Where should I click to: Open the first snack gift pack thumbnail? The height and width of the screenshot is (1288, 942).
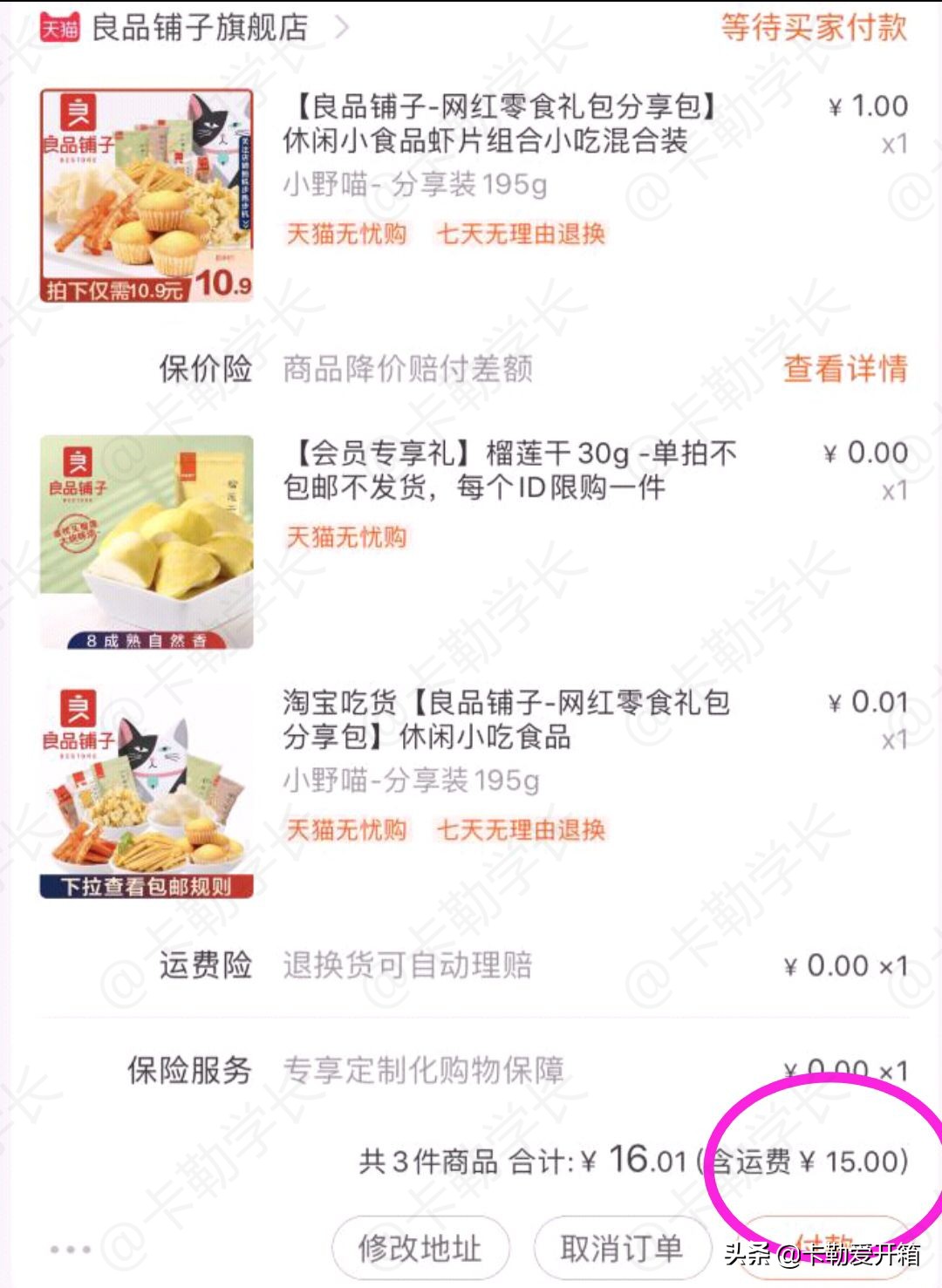[x=149, y=187]
